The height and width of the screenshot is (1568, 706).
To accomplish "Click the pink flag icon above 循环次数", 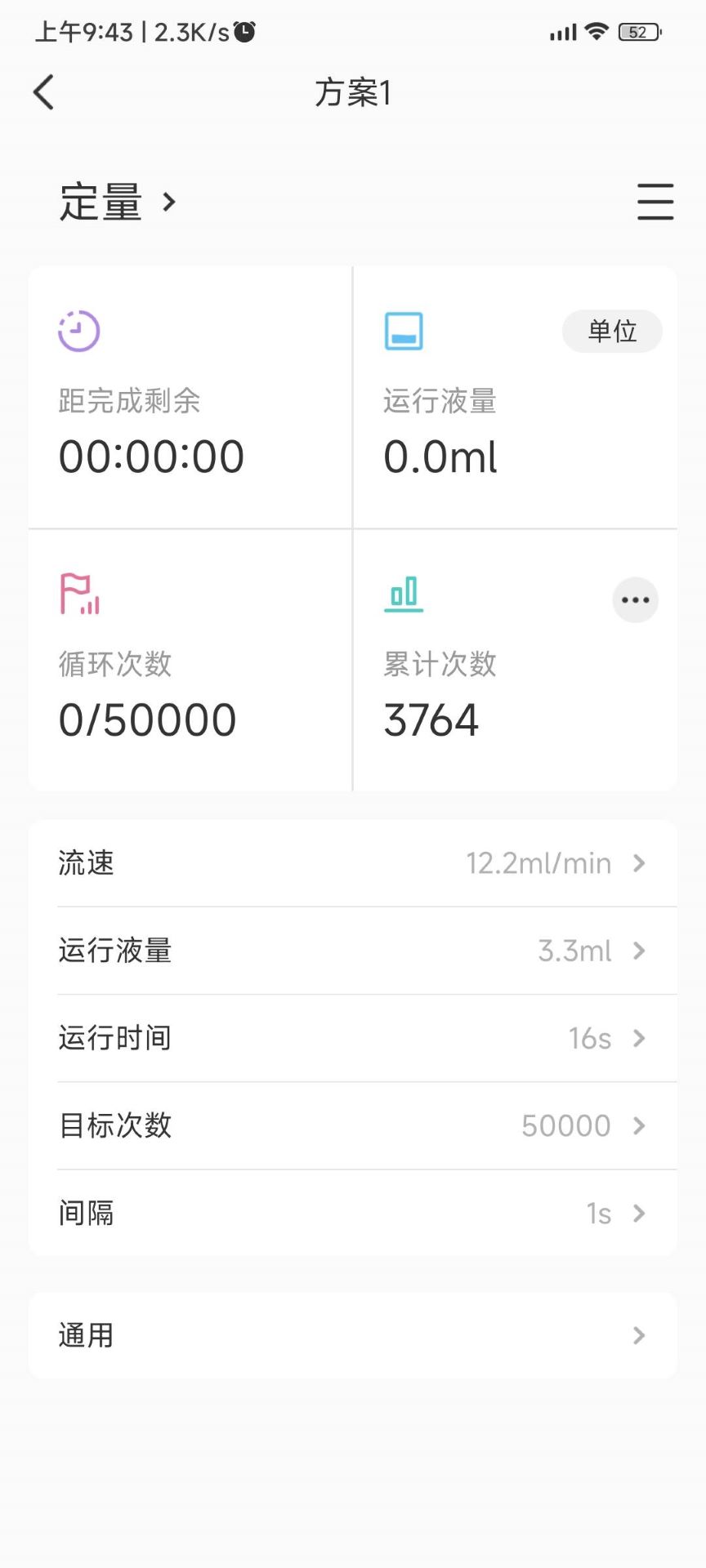I will pyautogui.click(x=78, y=595).
